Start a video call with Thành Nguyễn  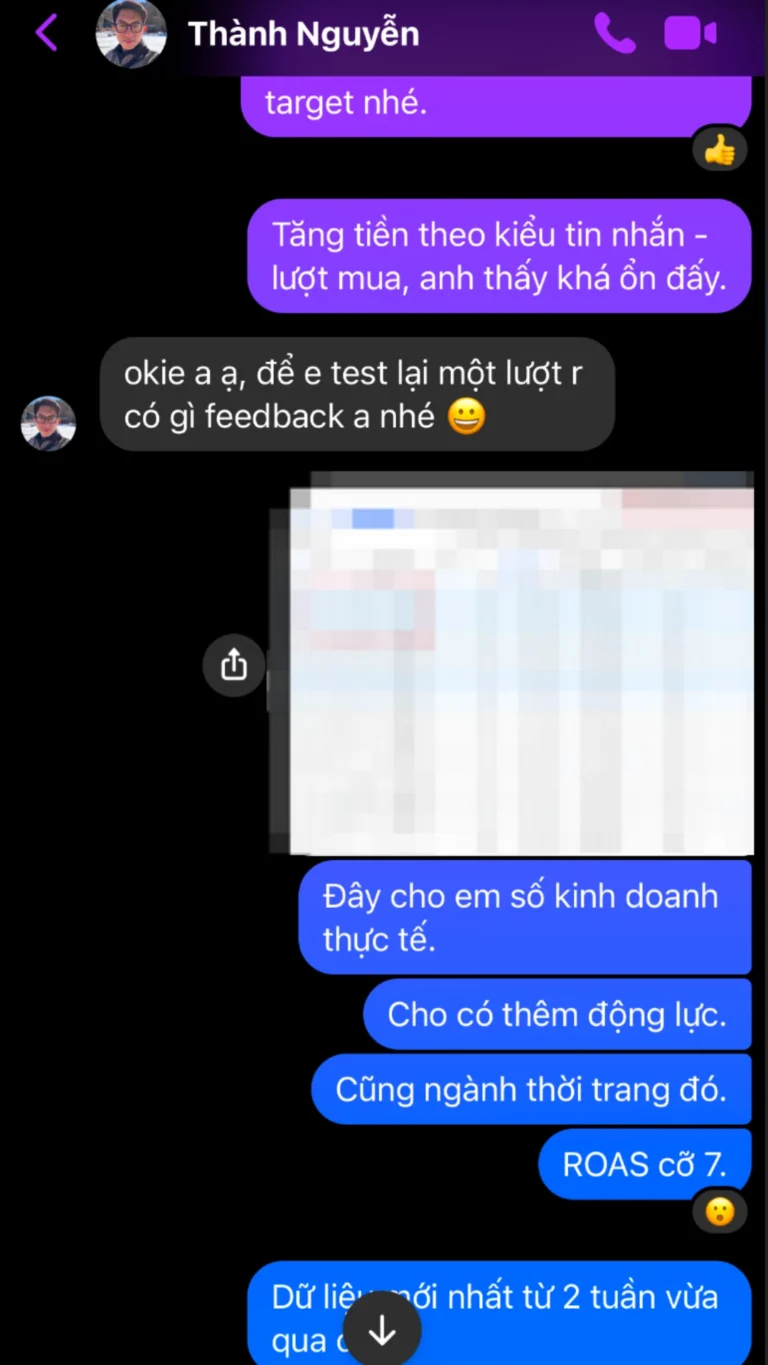(690, 33)
